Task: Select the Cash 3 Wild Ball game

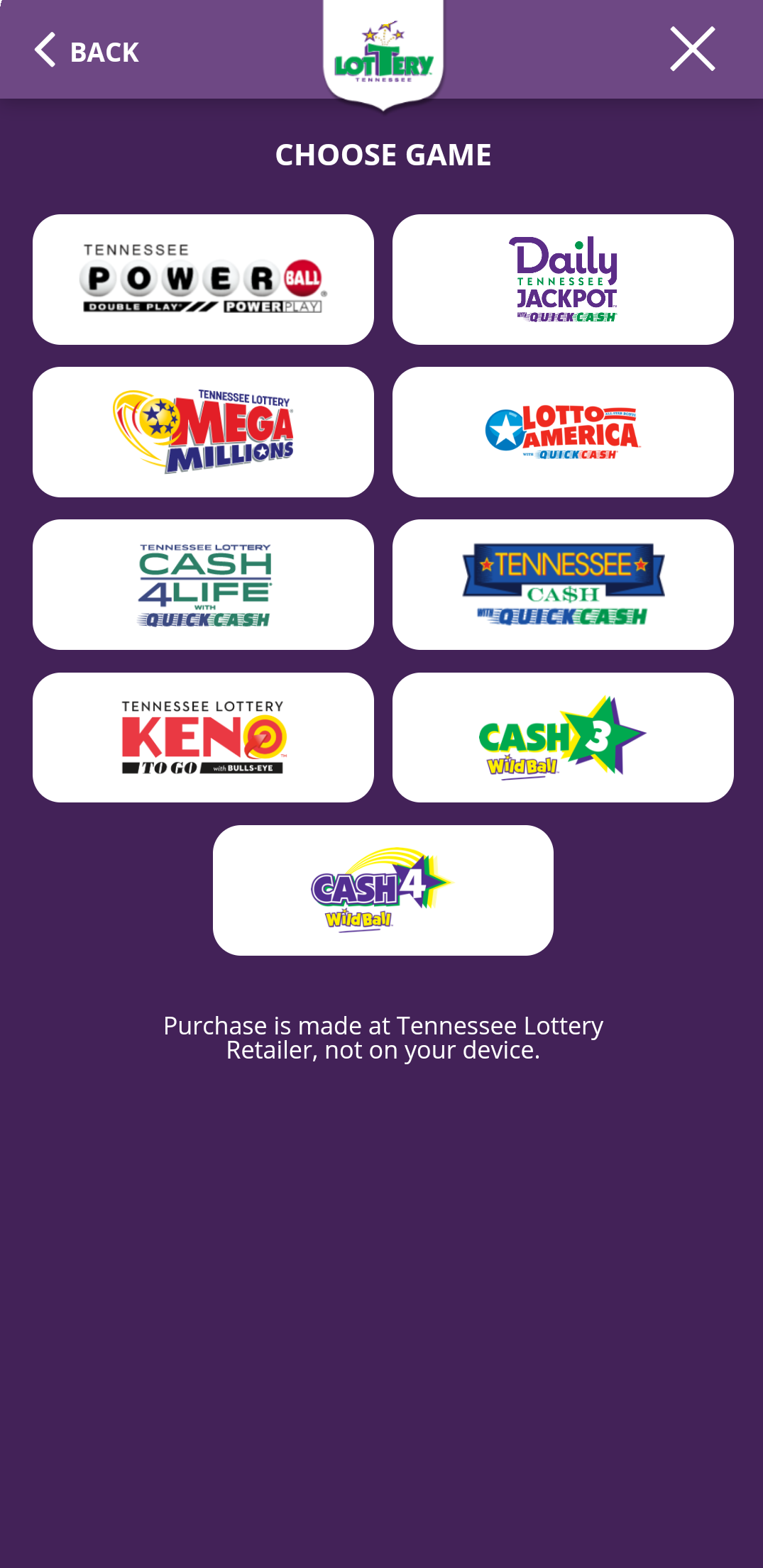Action: coord(563,737)
